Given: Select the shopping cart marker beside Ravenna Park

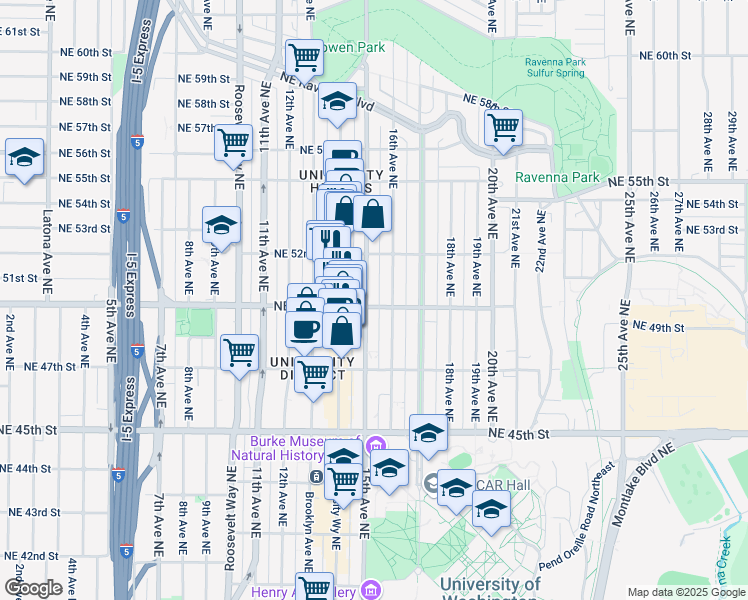Looking at the screenshot, I should (503, 127).
